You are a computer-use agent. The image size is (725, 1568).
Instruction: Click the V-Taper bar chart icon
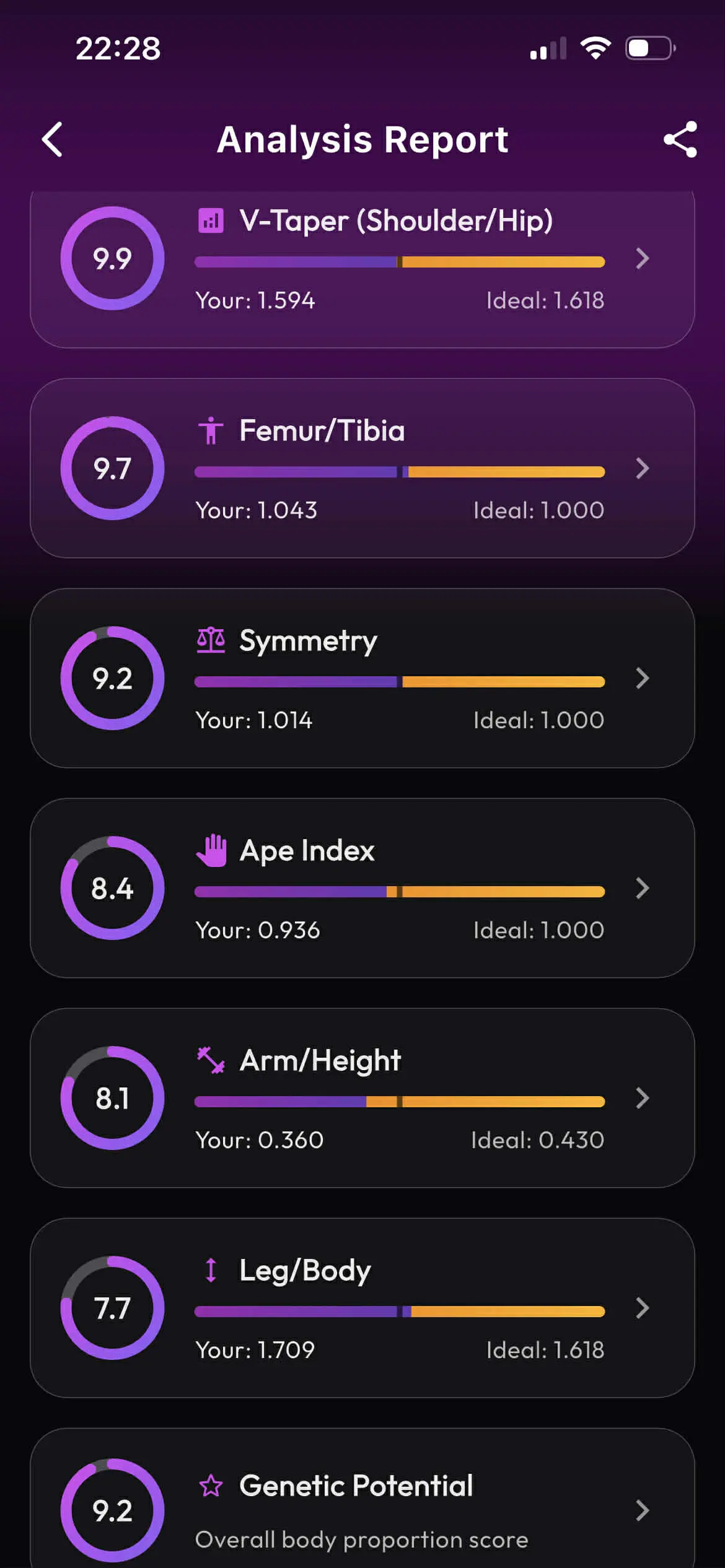(x=211, y=221)
